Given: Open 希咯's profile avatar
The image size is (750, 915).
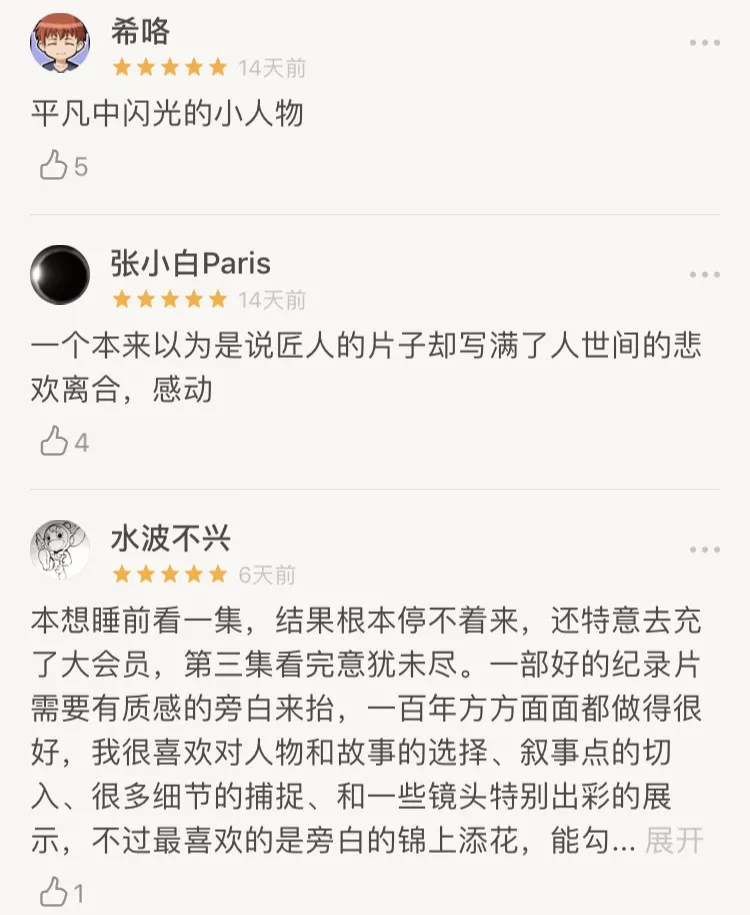Looking at the screenshot, I should (60, 42).
